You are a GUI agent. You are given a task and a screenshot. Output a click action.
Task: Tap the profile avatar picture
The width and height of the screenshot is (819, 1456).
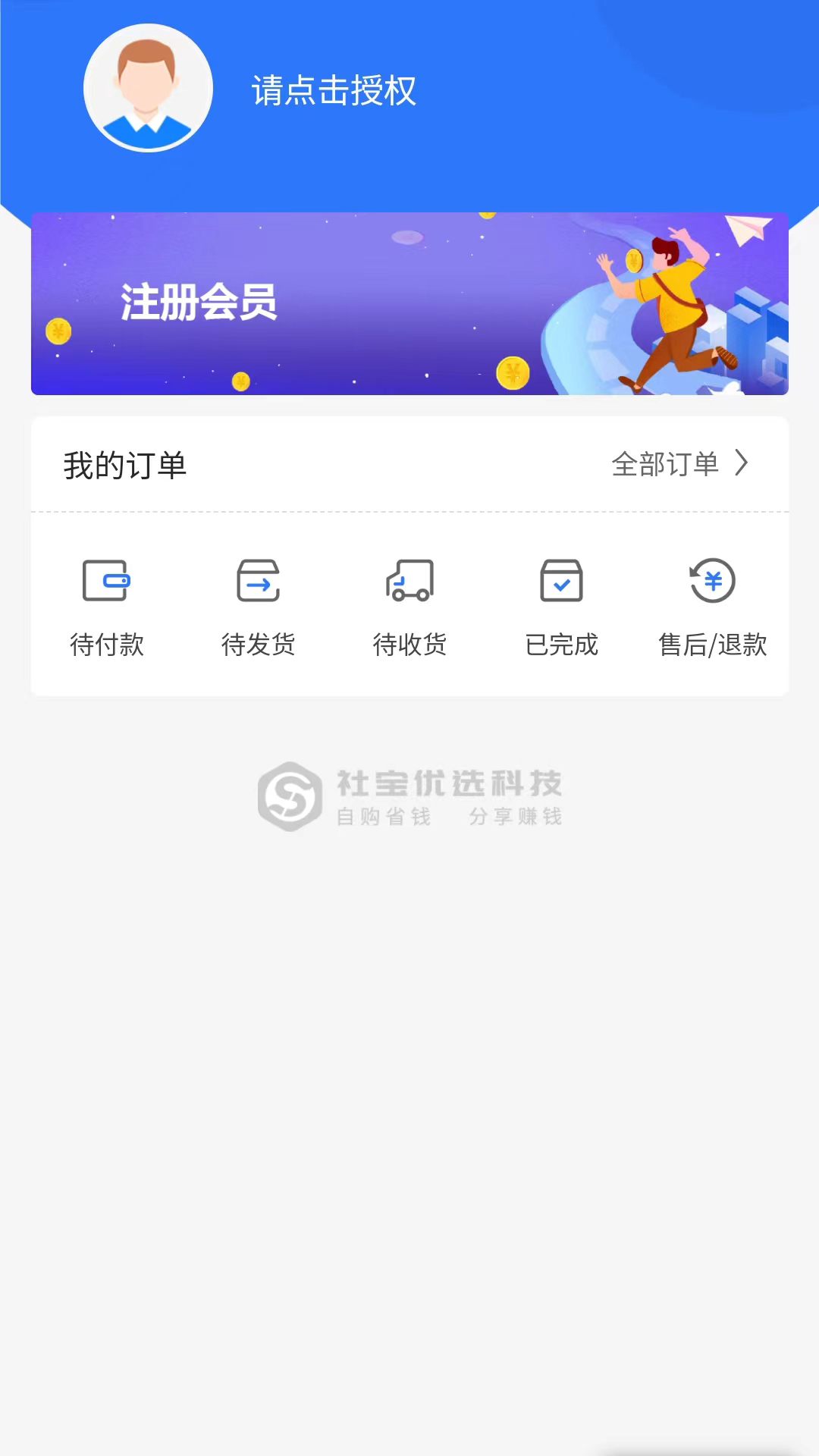(148, 88)
